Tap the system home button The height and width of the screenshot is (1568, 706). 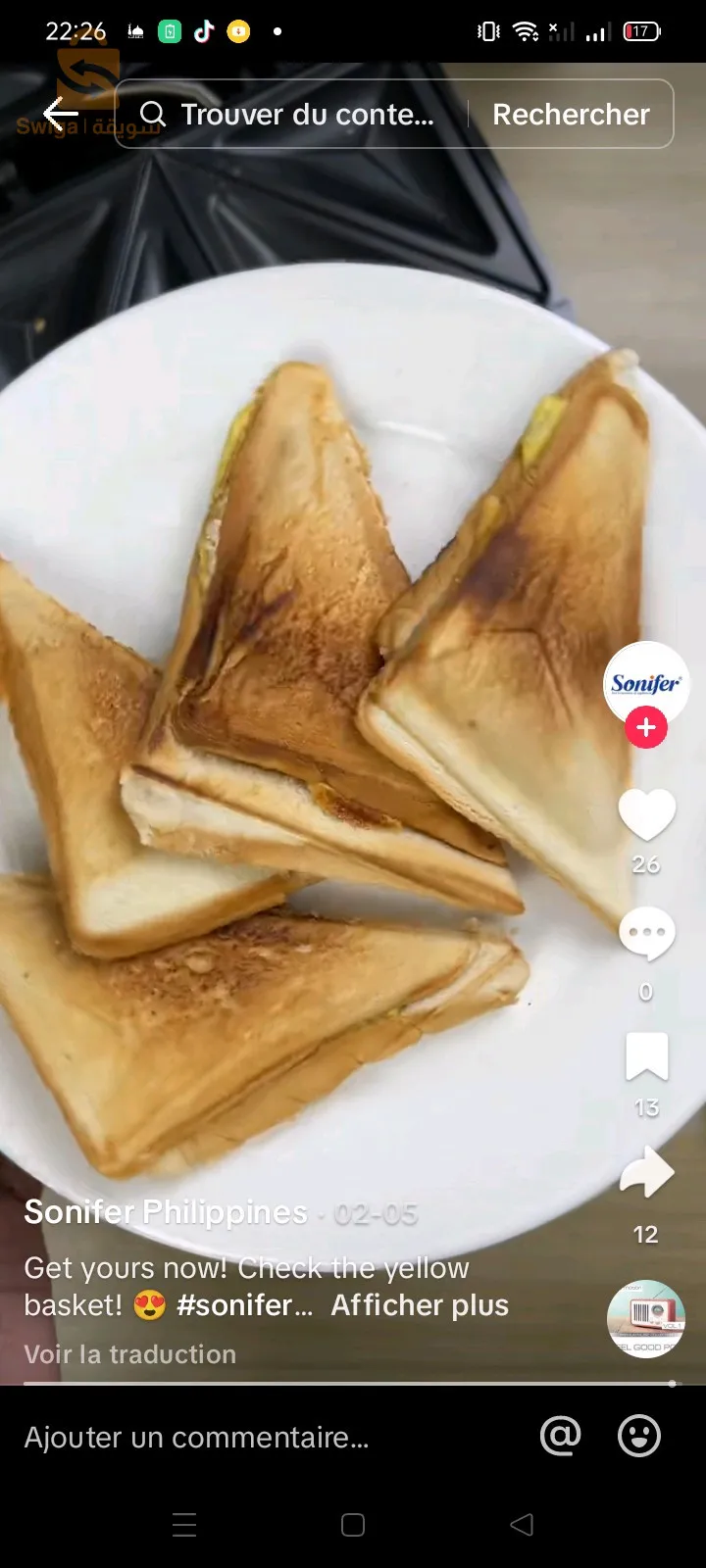tap(353, 1525)
